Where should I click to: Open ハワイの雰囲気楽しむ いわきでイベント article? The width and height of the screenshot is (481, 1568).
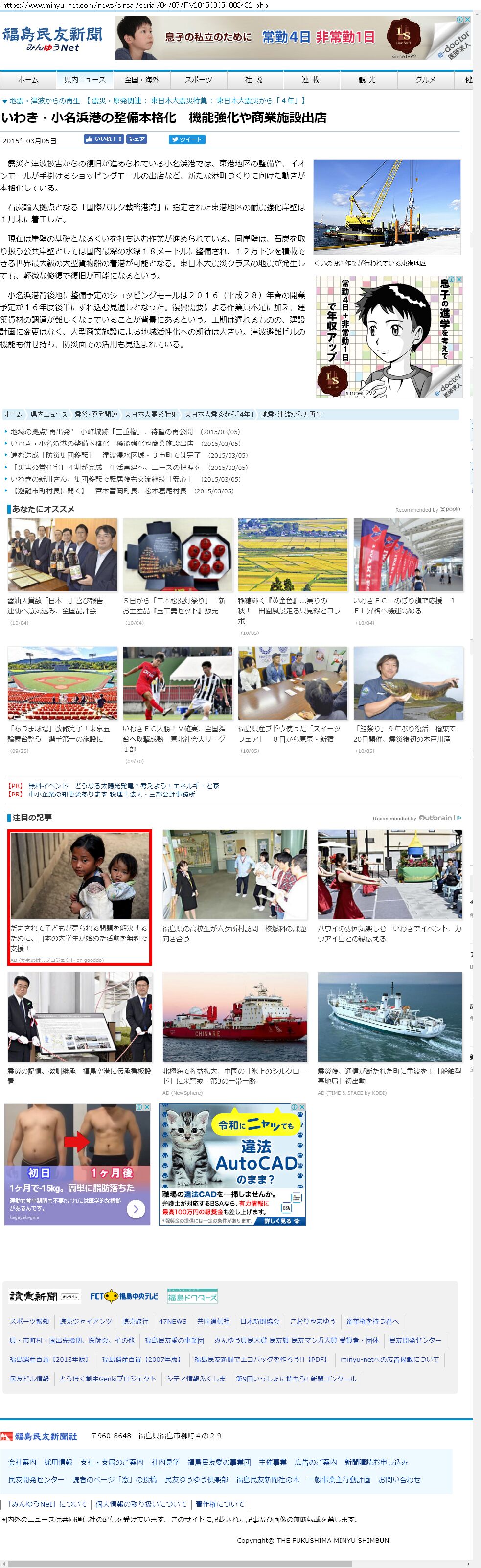pyautogui.click(x=389, y=933)
